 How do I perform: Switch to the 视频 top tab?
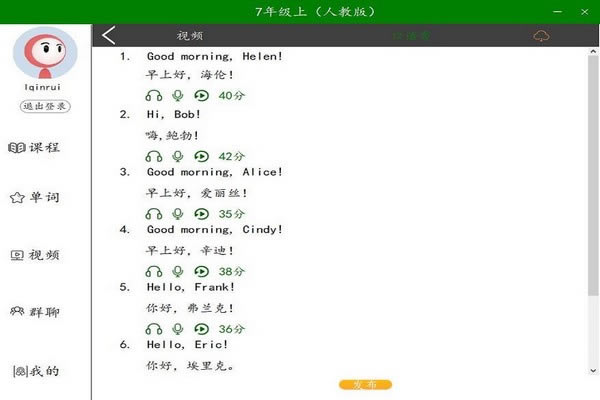pyautogui.click(x=190, y=36)
